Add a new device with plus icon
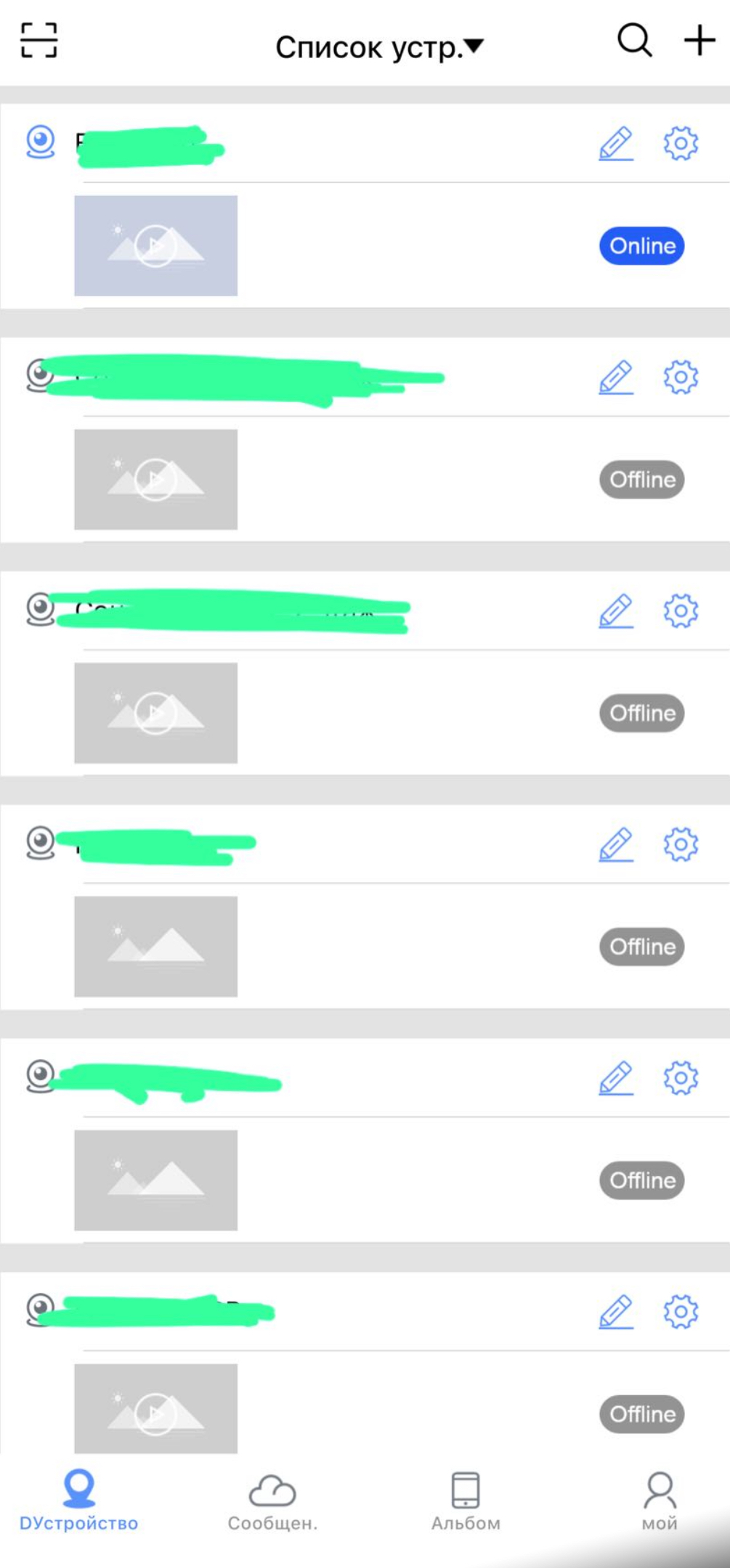Image resolution: width=730 pixels, height=1568 pixels. 699,40
